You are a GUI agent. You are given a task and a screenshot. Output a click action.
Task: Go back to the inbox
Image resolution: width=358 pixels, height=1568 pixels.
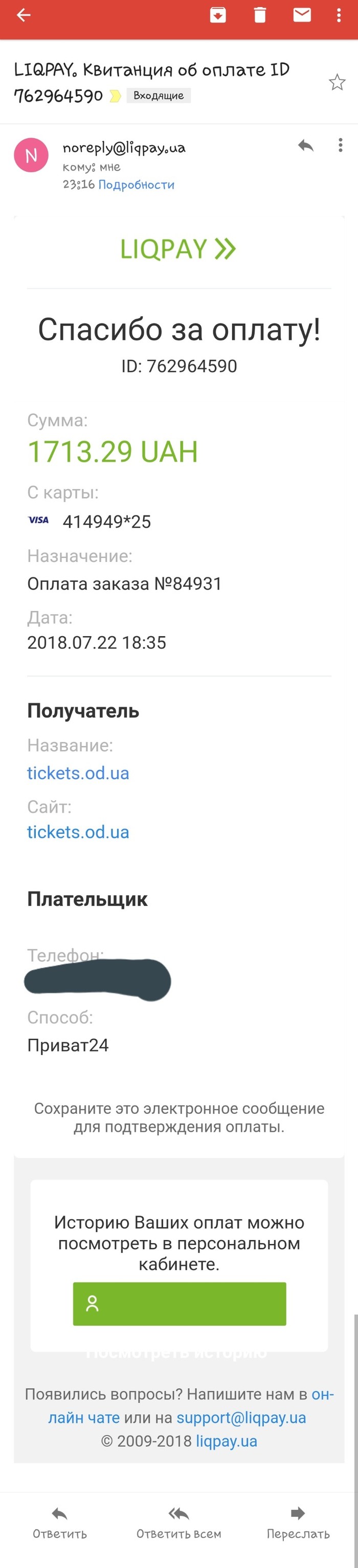click(x=23, y=15)
